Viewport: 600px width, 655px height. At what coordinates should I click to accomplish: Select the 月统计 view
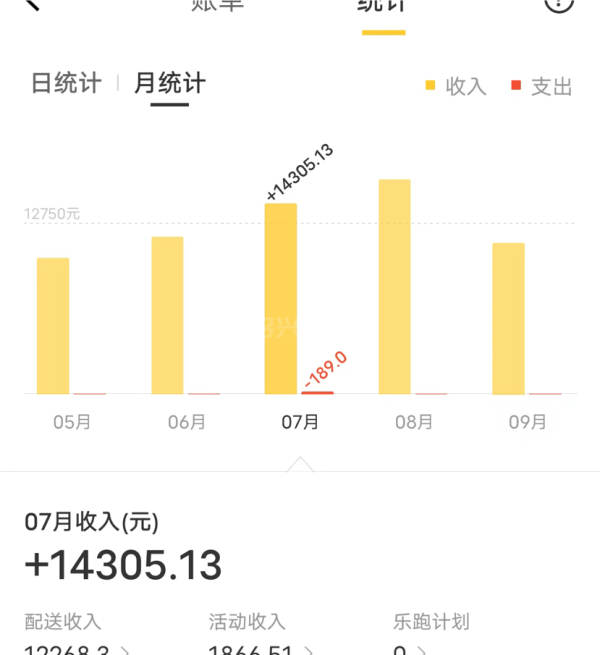(x=169, y=84)
